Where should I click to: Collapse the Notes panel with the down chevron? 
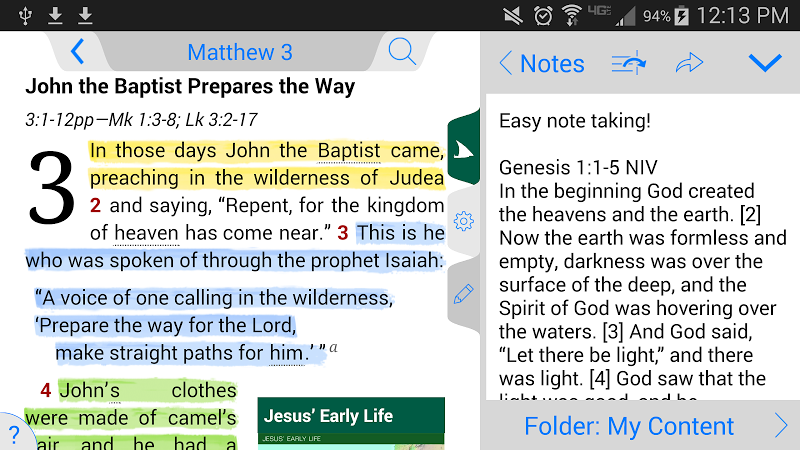[x=765, y=64]
